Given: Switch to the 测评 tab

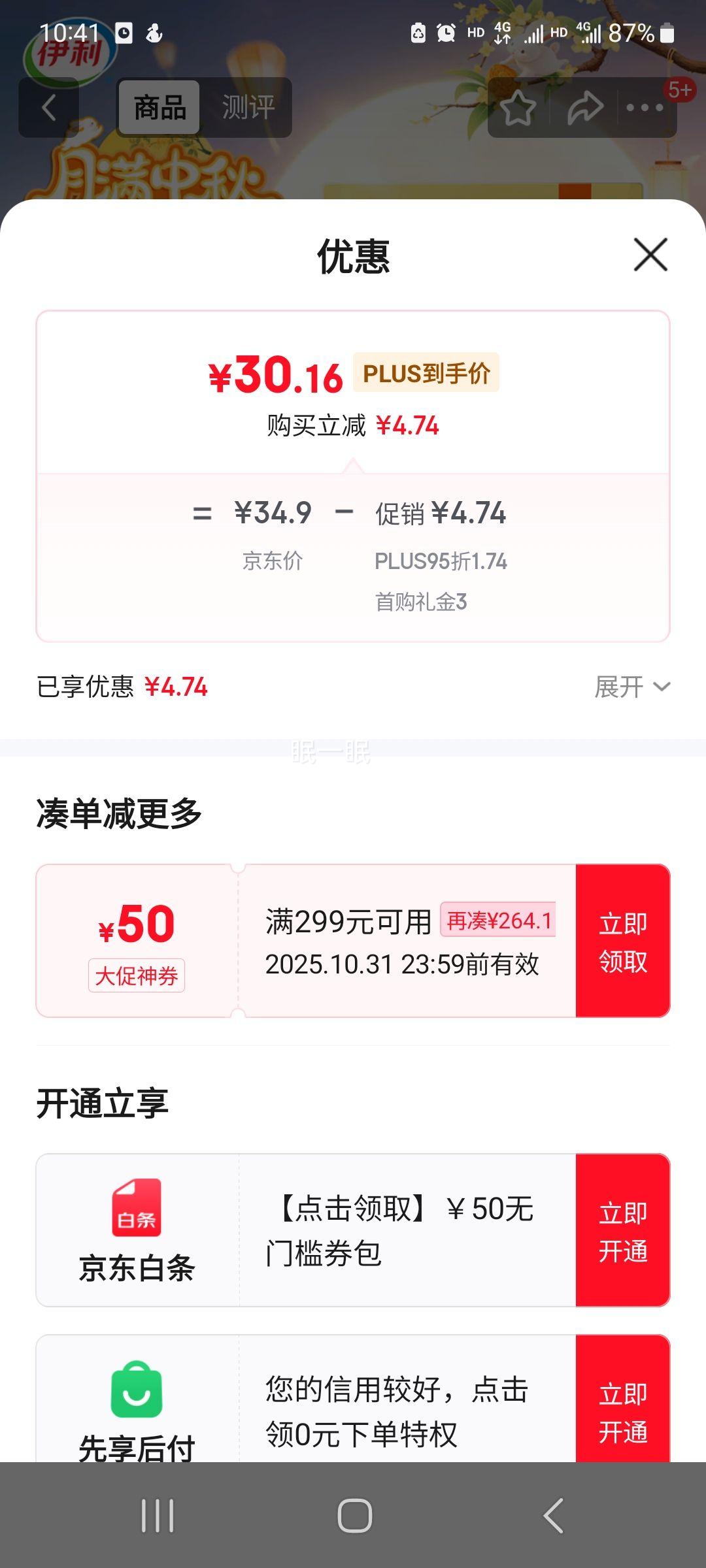Looking at the screenshot, I should click(x=248, y=107).
